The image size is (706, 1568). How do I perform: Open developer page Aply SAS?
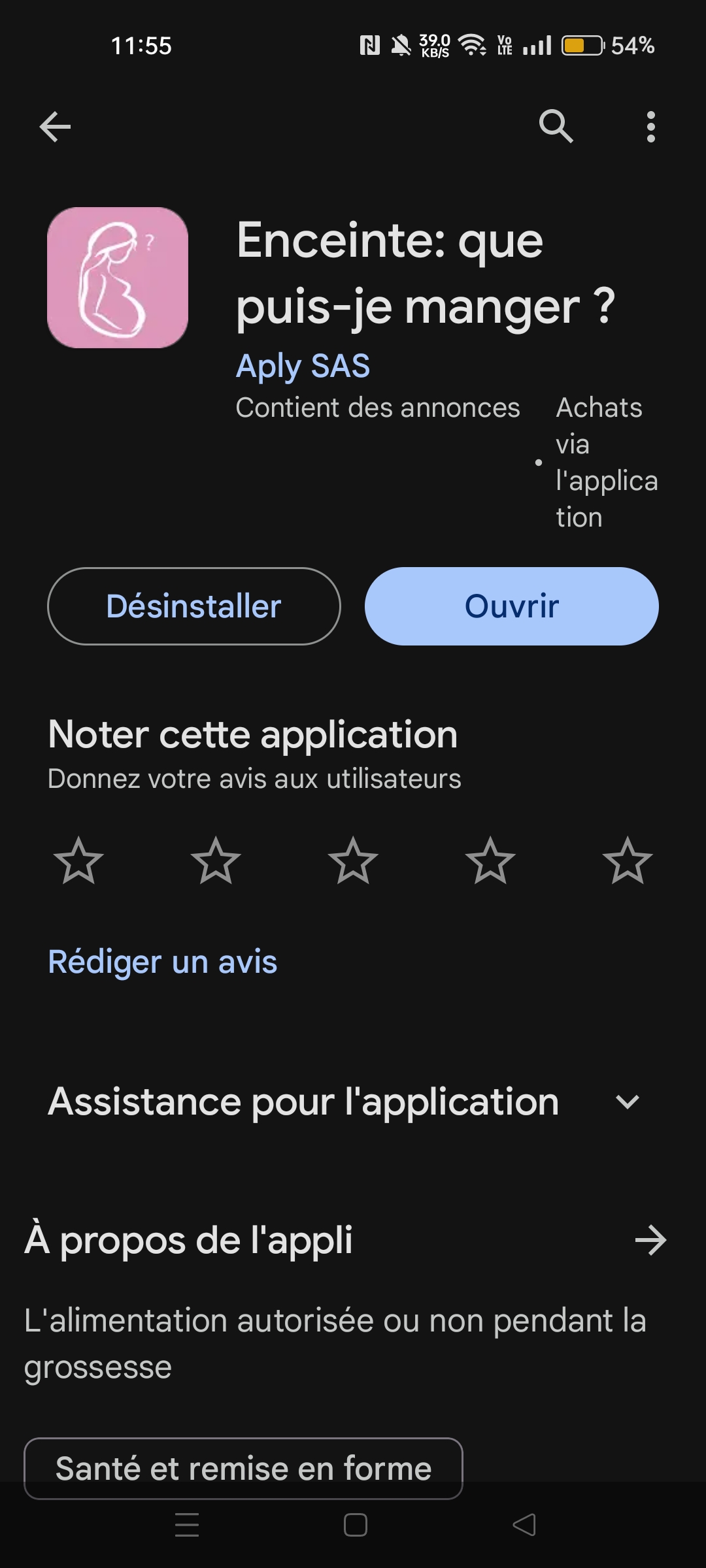click(x=303, y=366)
